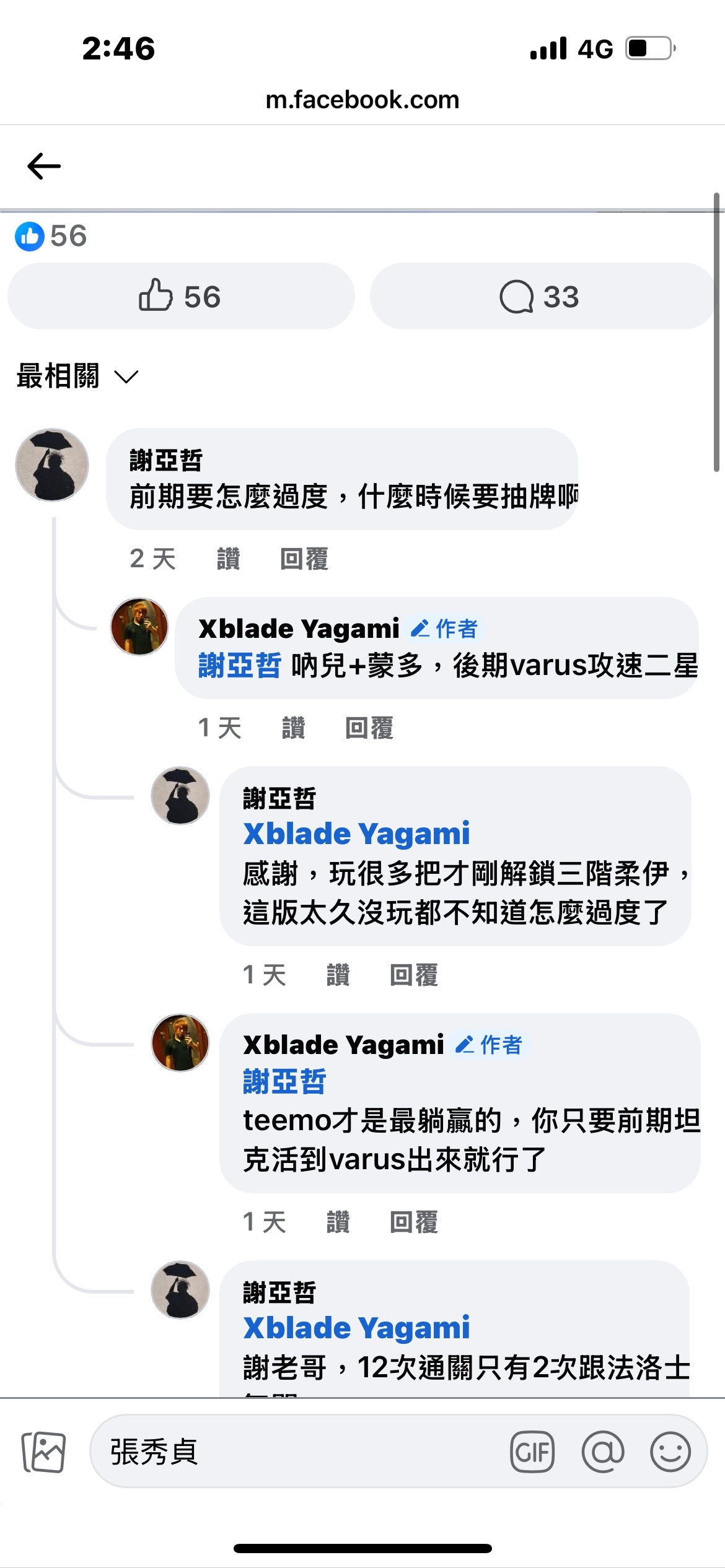Focus the comment input field
725x1568 pixels.
click(297, 1452)
